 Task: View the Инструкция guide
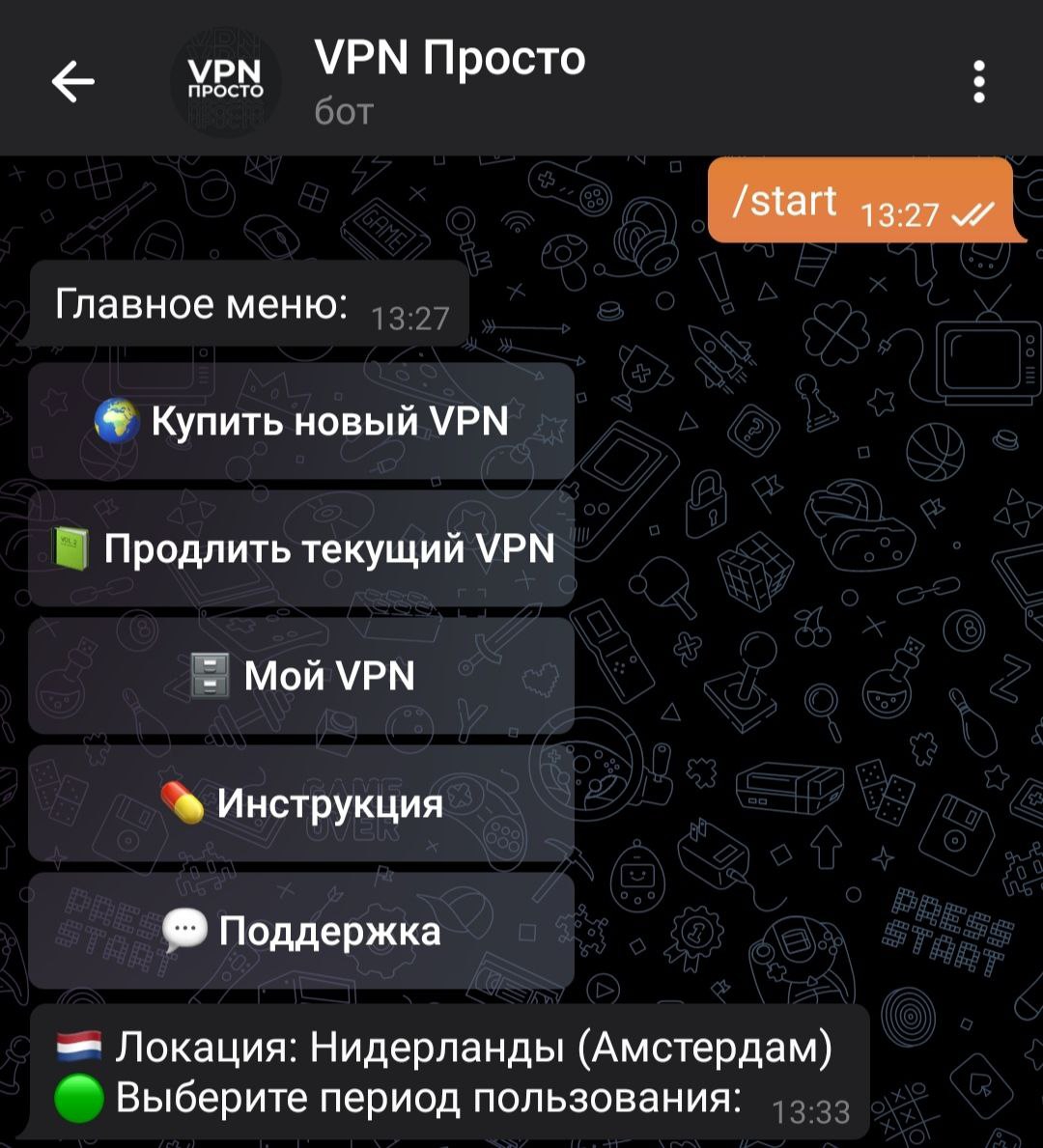301,803
